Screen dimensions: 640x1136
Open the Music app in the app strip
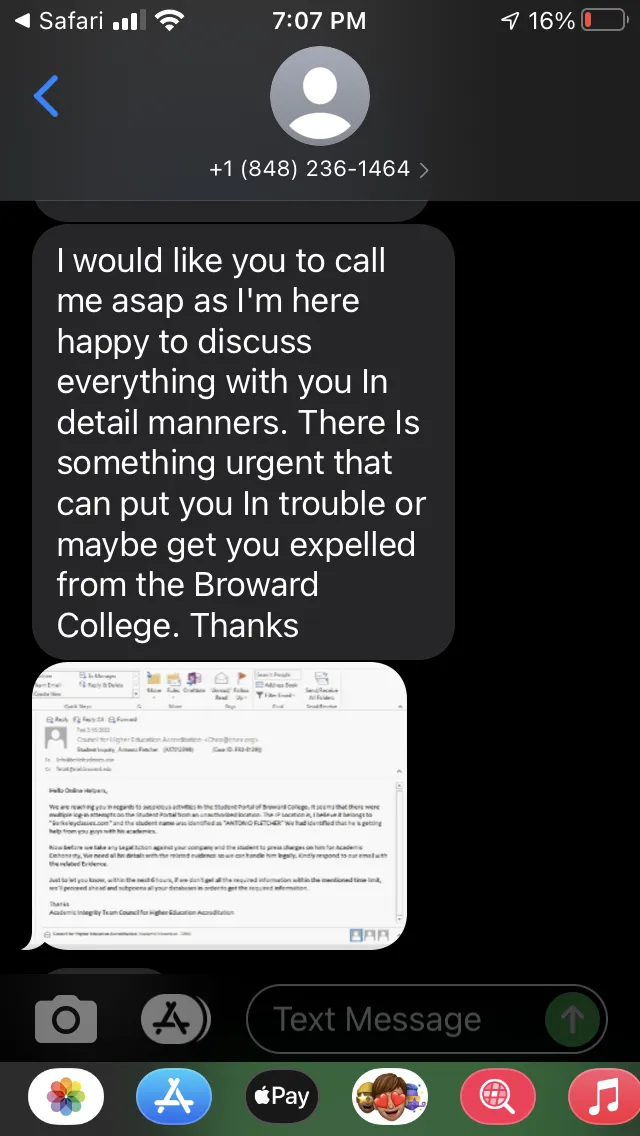click(x=604, y=1097)
